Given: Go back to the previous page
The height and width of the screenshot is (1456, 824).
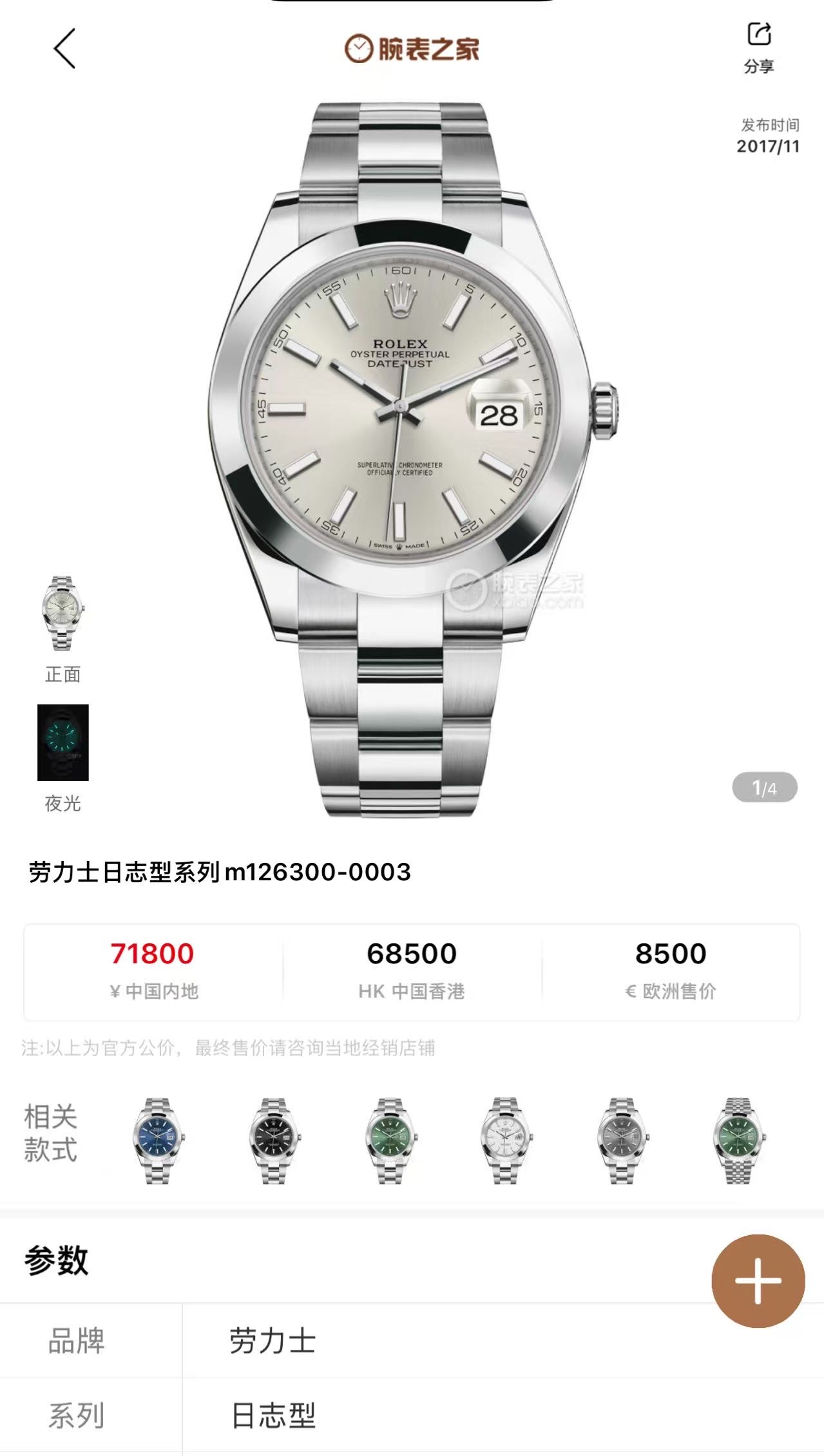Looking at the screenshot, I should pos(64,48).
